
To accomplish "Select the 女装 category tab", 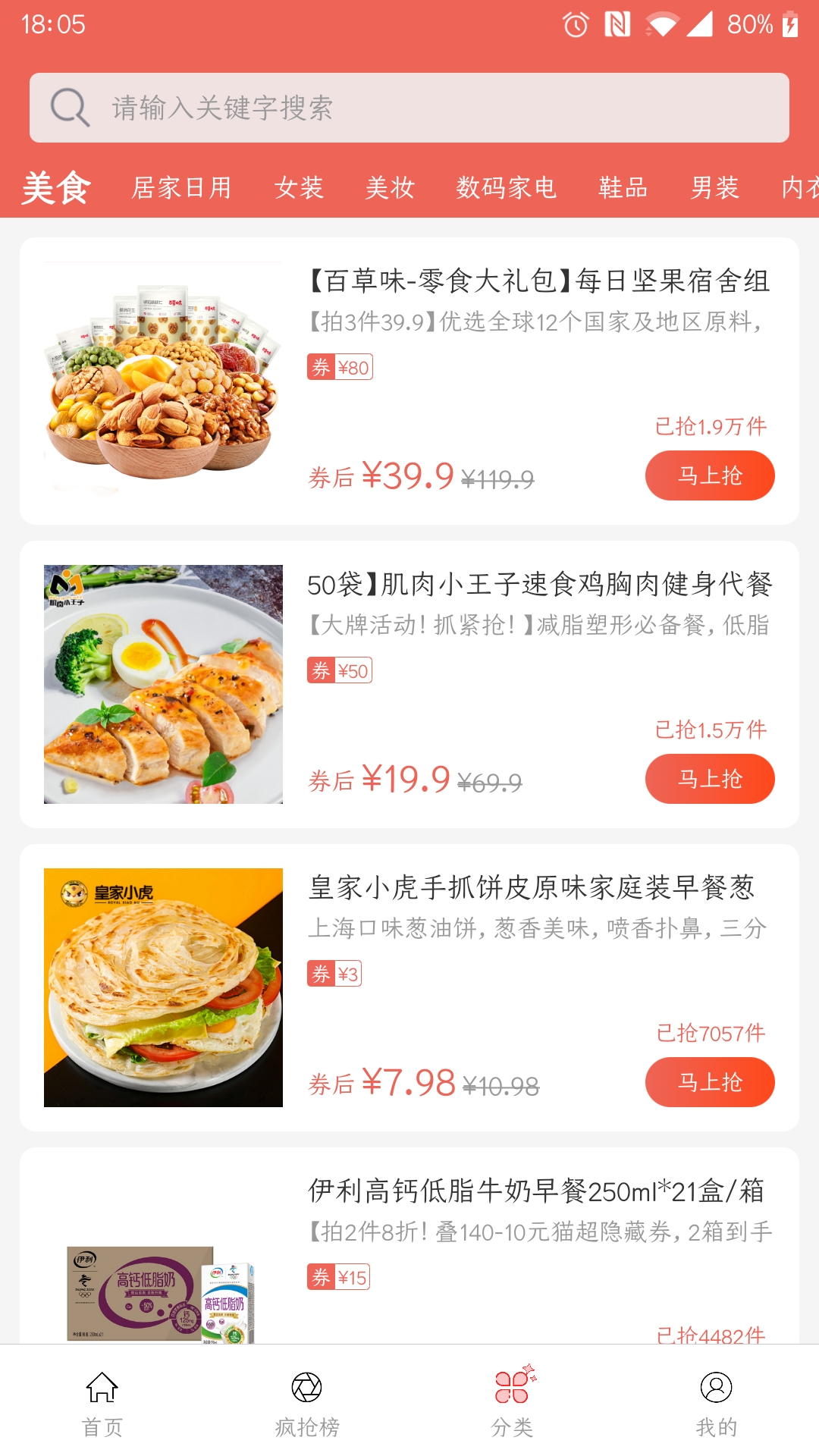I will tap(297, 188).
